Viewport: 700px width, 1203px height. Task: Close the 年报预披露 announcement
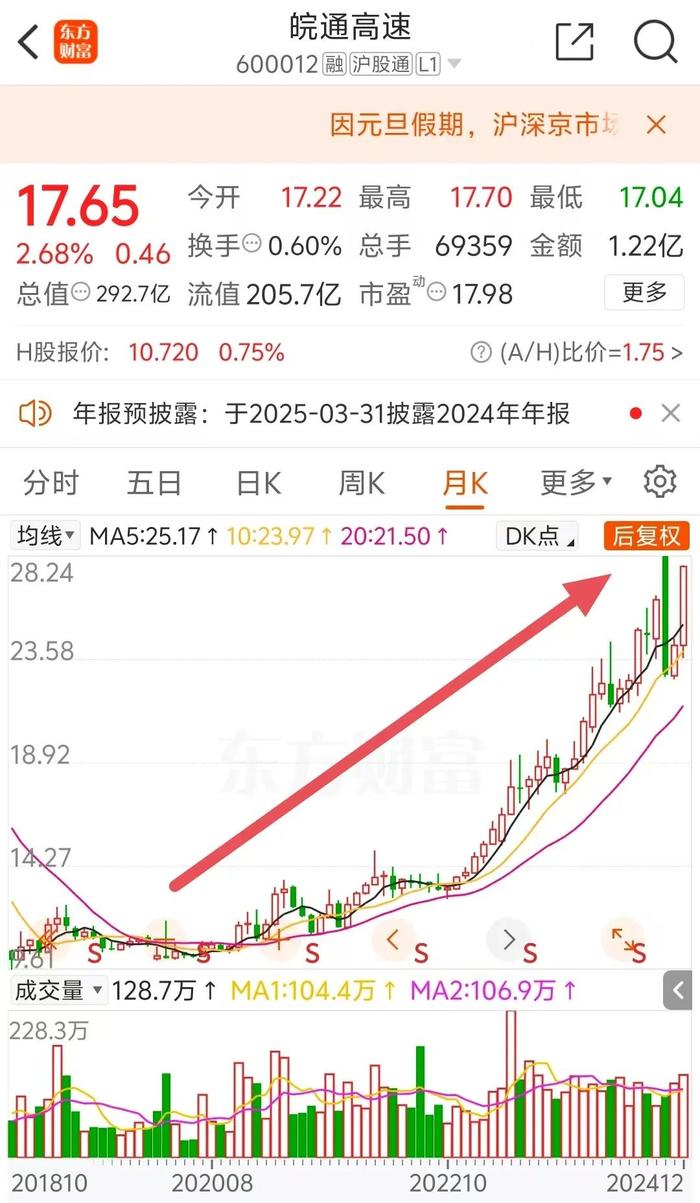point(671,413)
